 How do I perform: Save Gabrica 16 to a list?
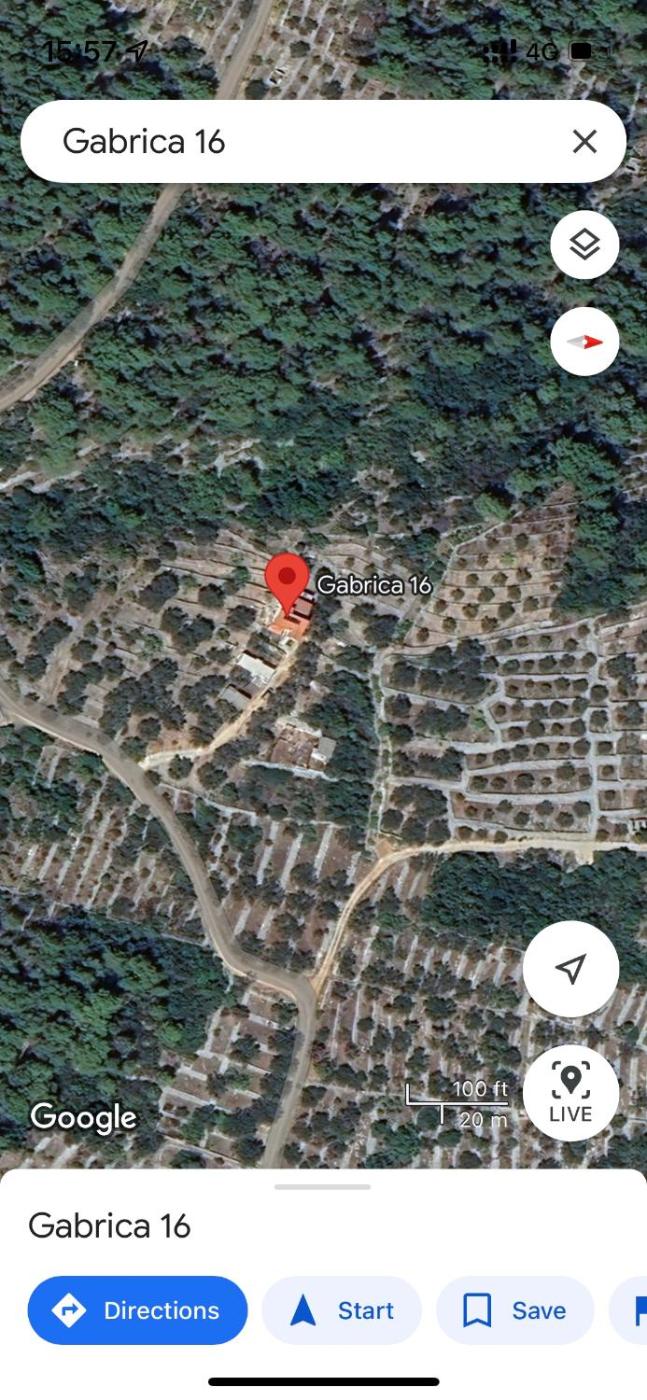(514, 1310)
